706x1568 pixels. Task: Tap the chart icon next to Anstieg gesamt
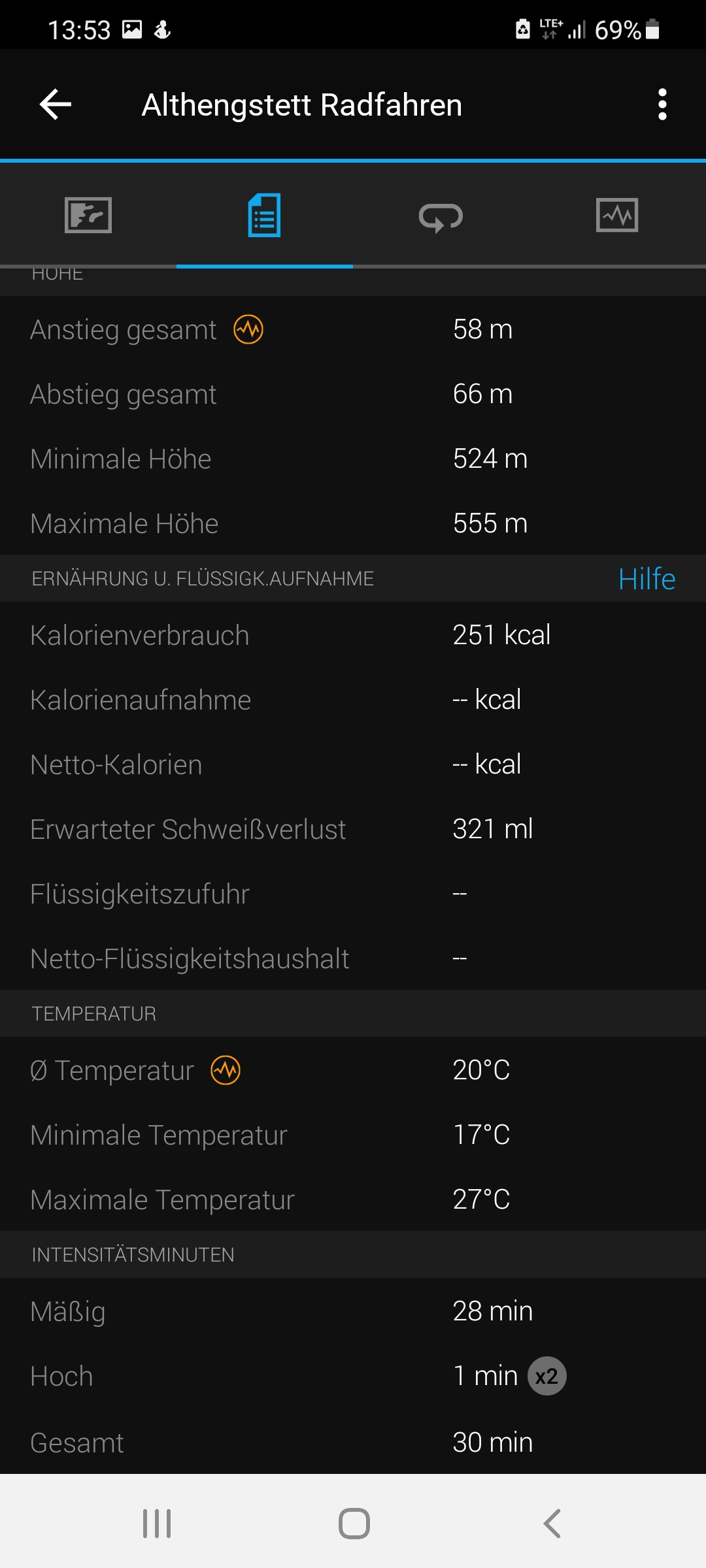[x=248, y=329]
